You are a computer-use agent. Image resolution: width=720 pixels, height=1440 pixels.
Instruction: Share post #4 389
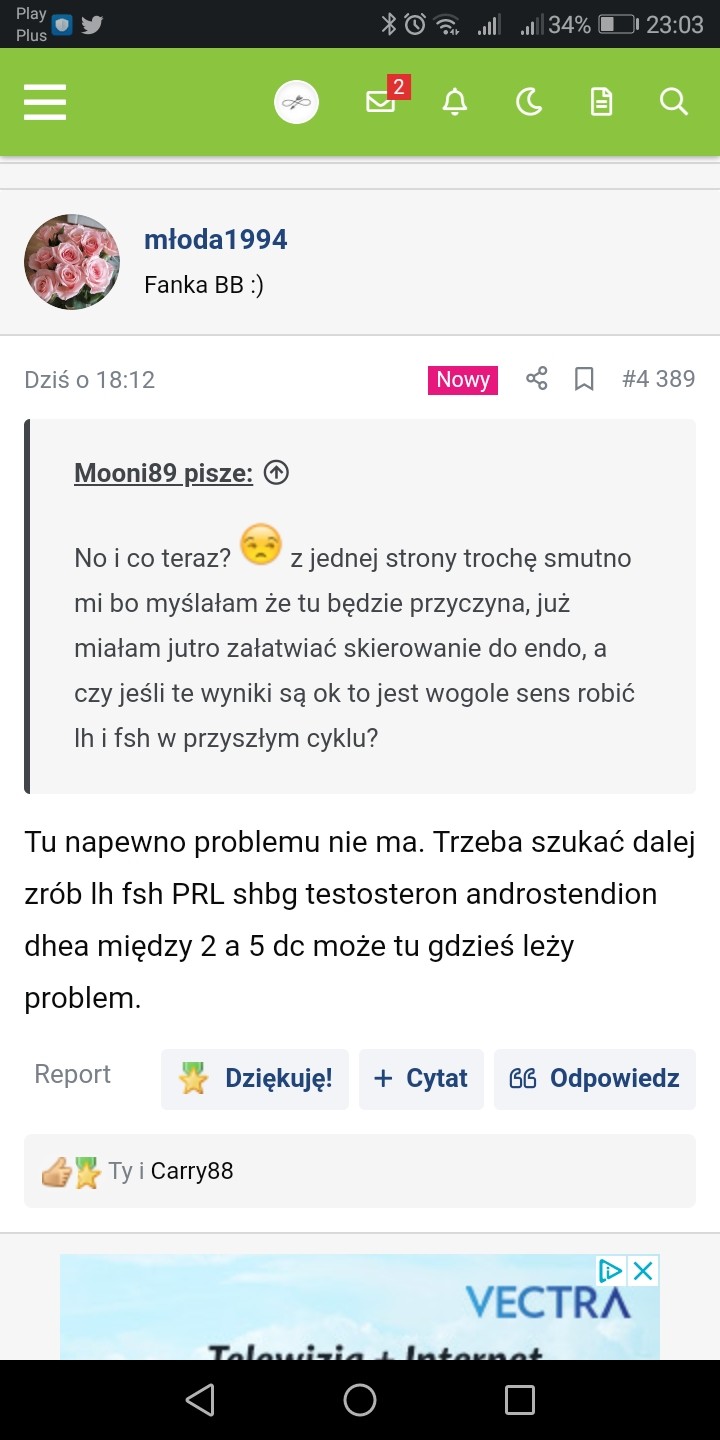point(537,379)
